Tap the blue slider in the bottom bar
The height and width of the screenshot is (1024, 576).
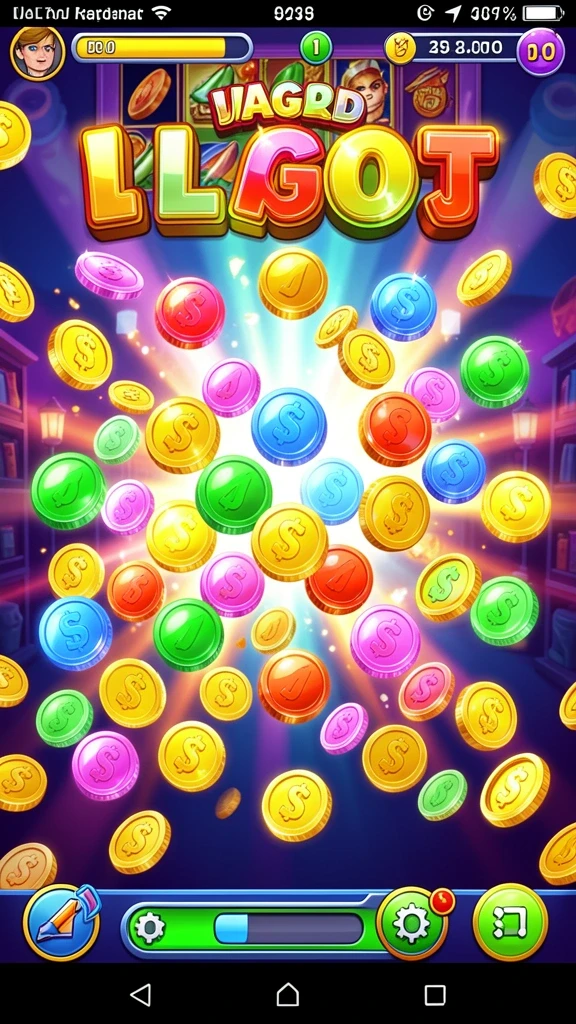coord(289,928)
